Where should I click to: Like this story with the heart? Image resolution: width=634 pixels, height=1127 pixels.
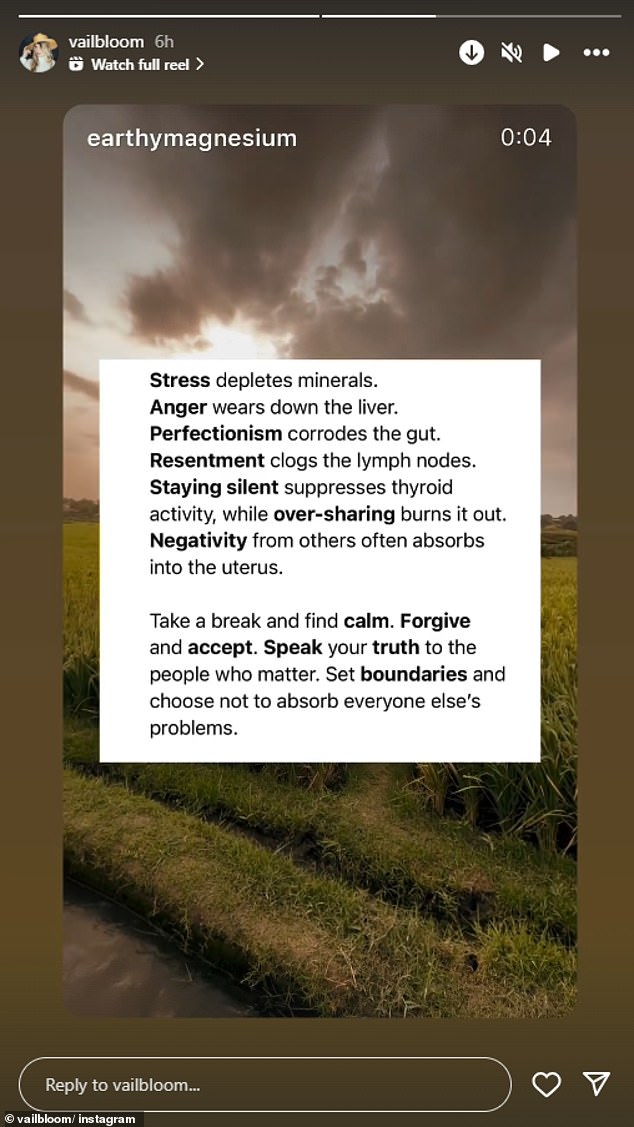[546, 1085]
